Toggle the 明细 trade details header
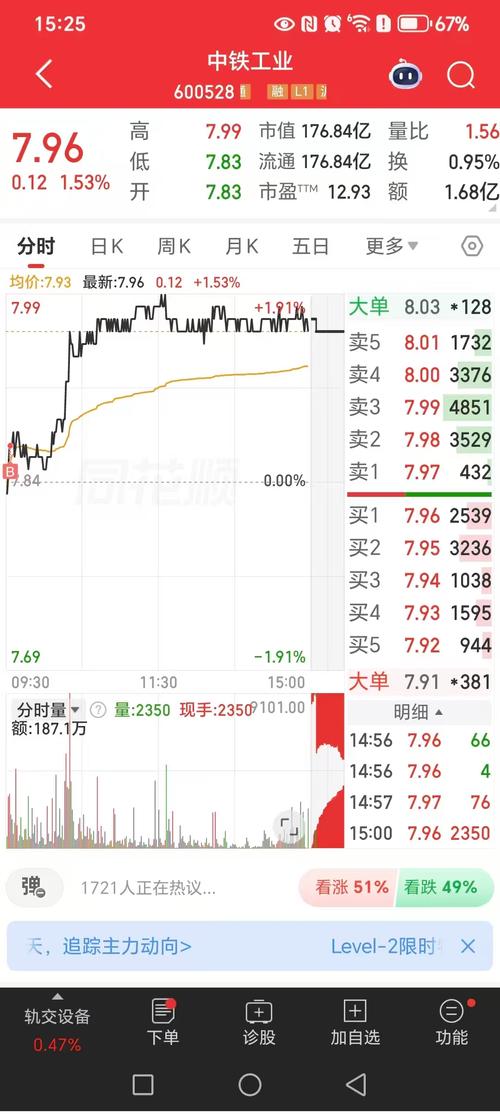Screen dimensions: 500x1114 pyautogui.click(x=418, y=712)
